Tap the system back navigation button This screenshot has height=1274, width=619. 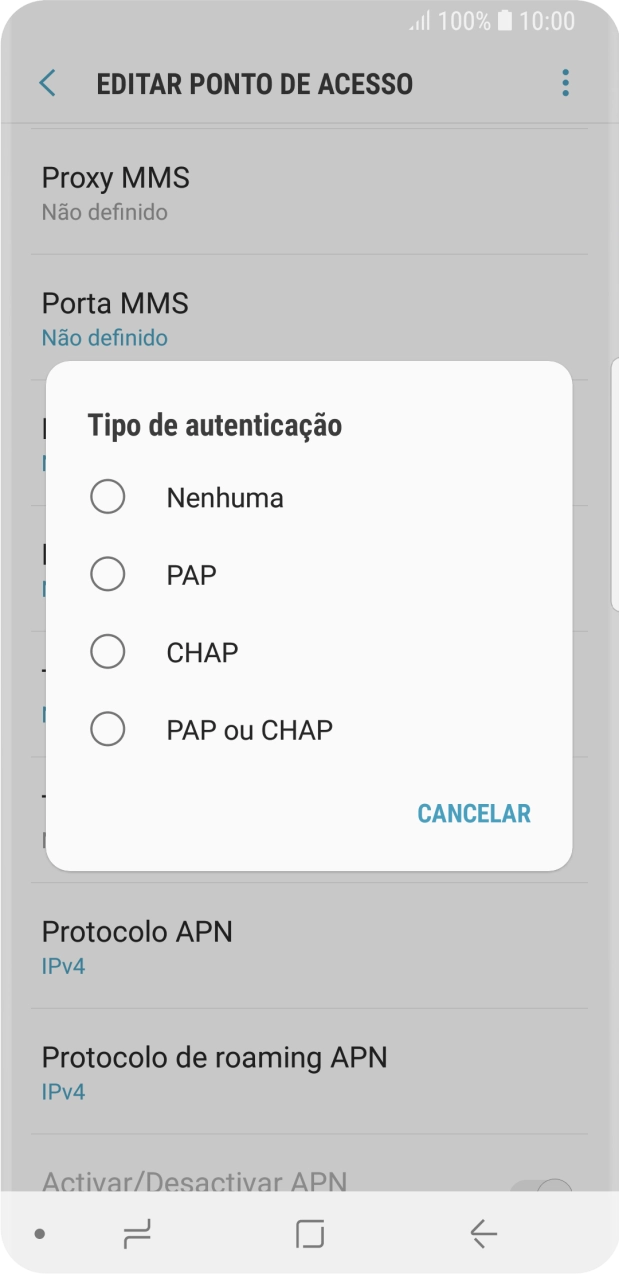pos(483,1235)
